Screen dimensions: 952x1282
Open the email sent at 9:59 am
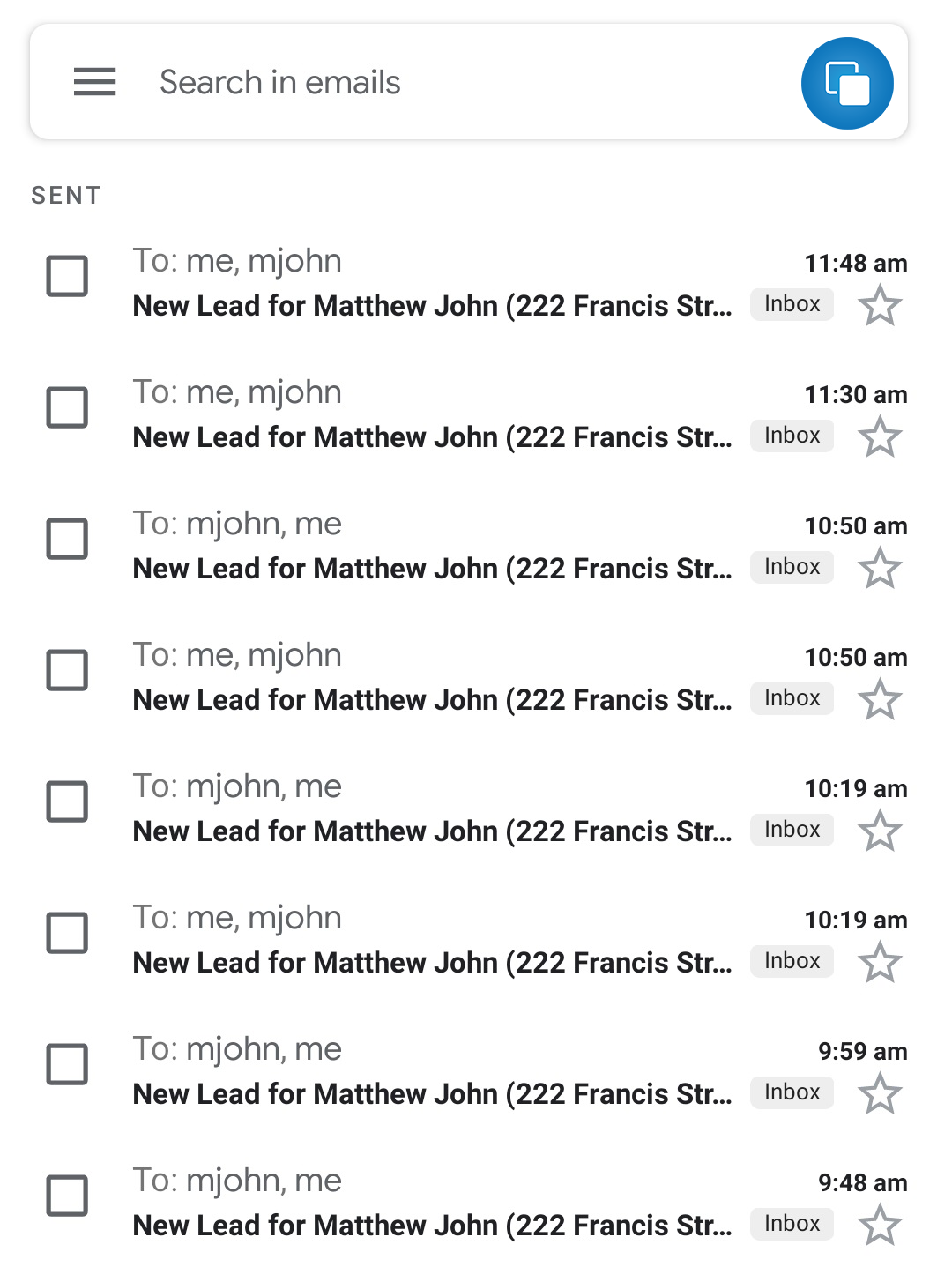click(432, 1072)
